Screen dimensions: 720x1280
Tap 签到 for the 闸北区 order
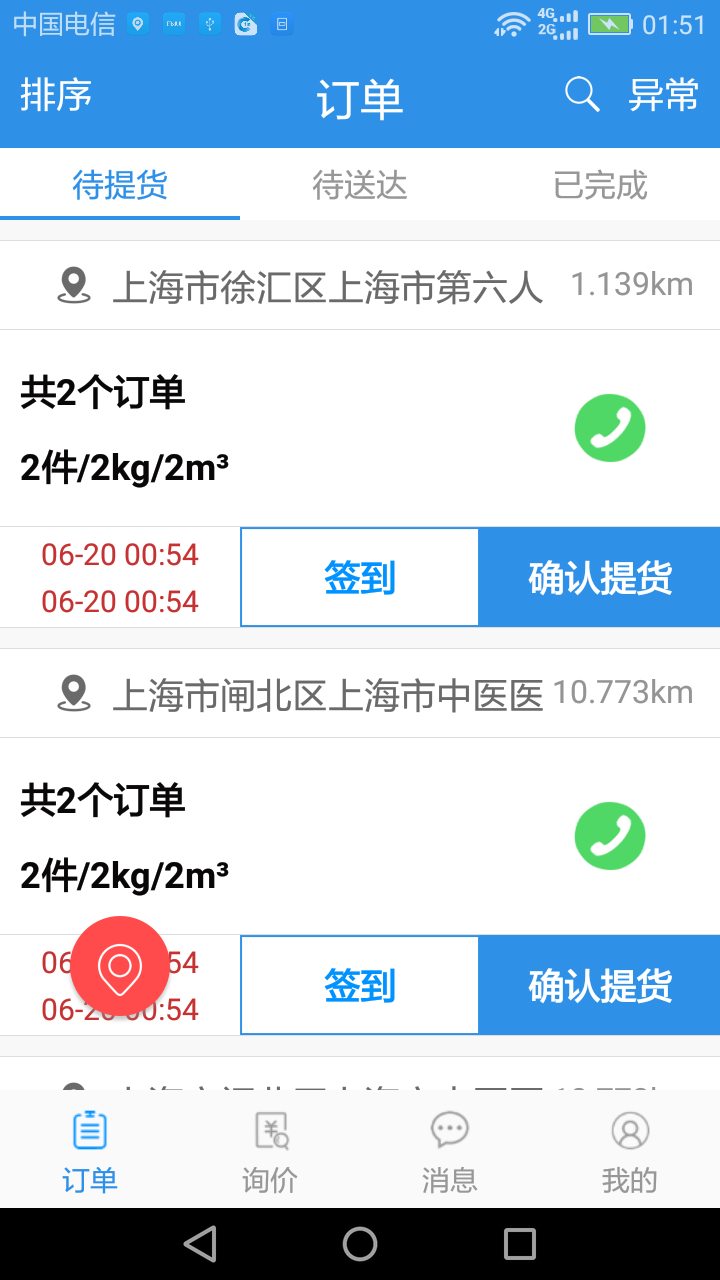pos(359,984)
